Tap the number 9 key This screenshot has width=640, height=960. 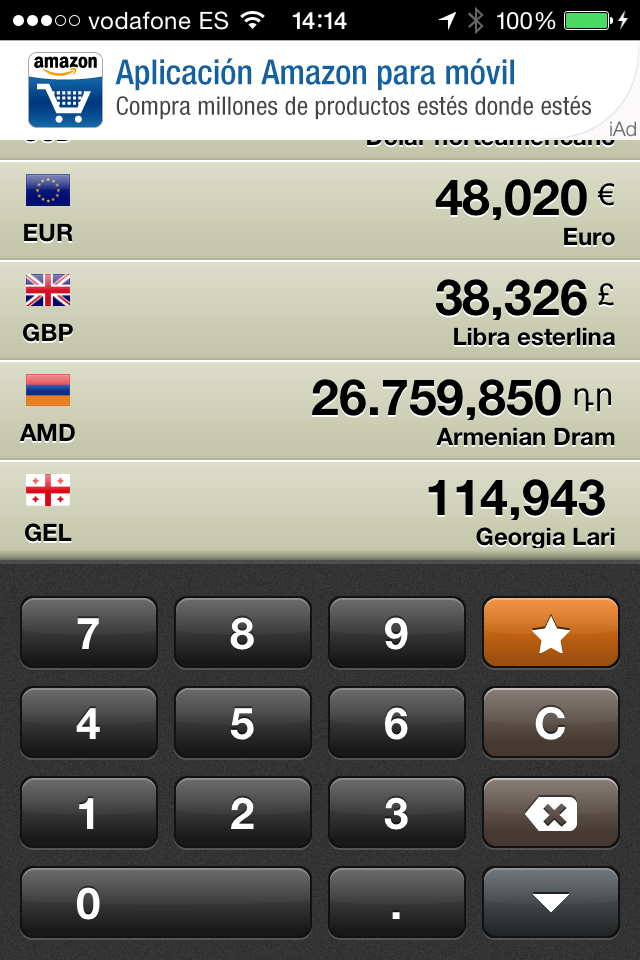tap(397, 633)
